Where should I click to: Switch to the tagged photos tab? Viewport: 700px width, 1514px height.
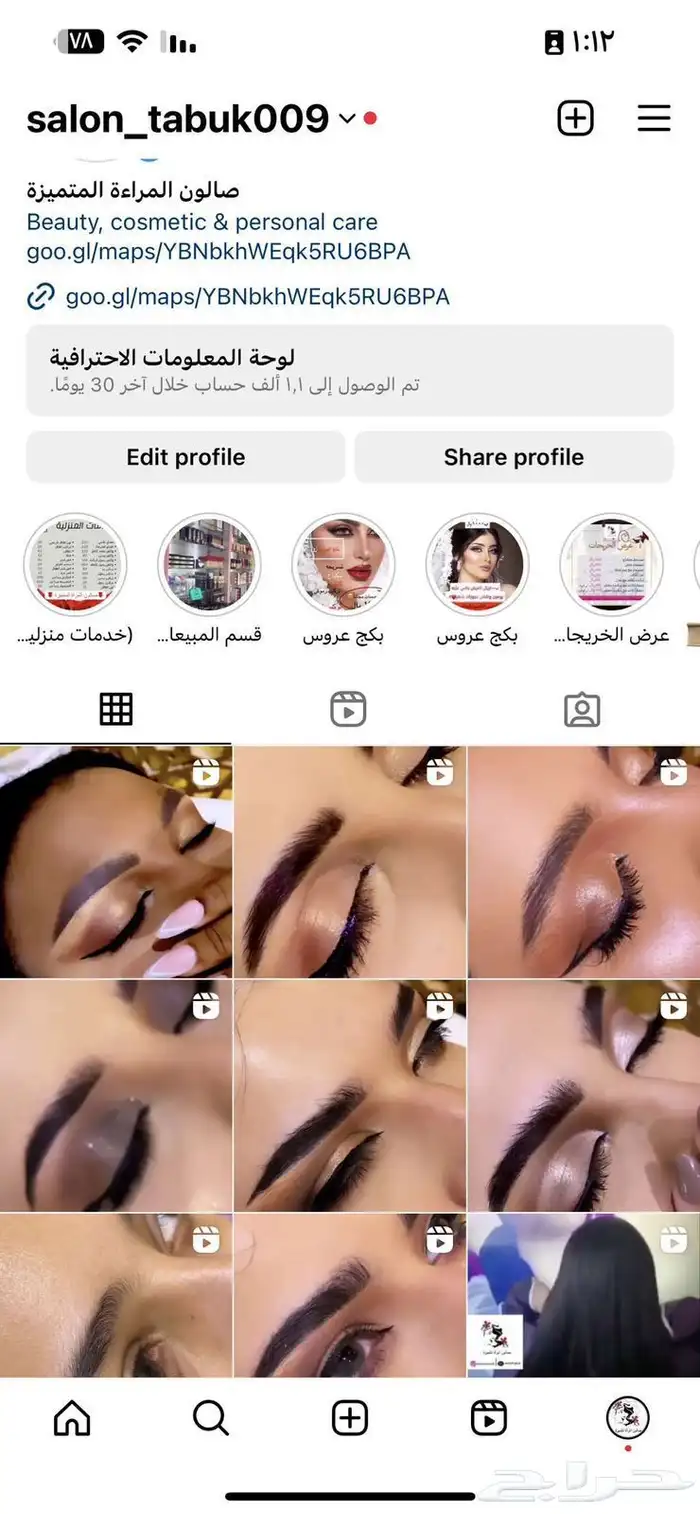pos(582,709)
